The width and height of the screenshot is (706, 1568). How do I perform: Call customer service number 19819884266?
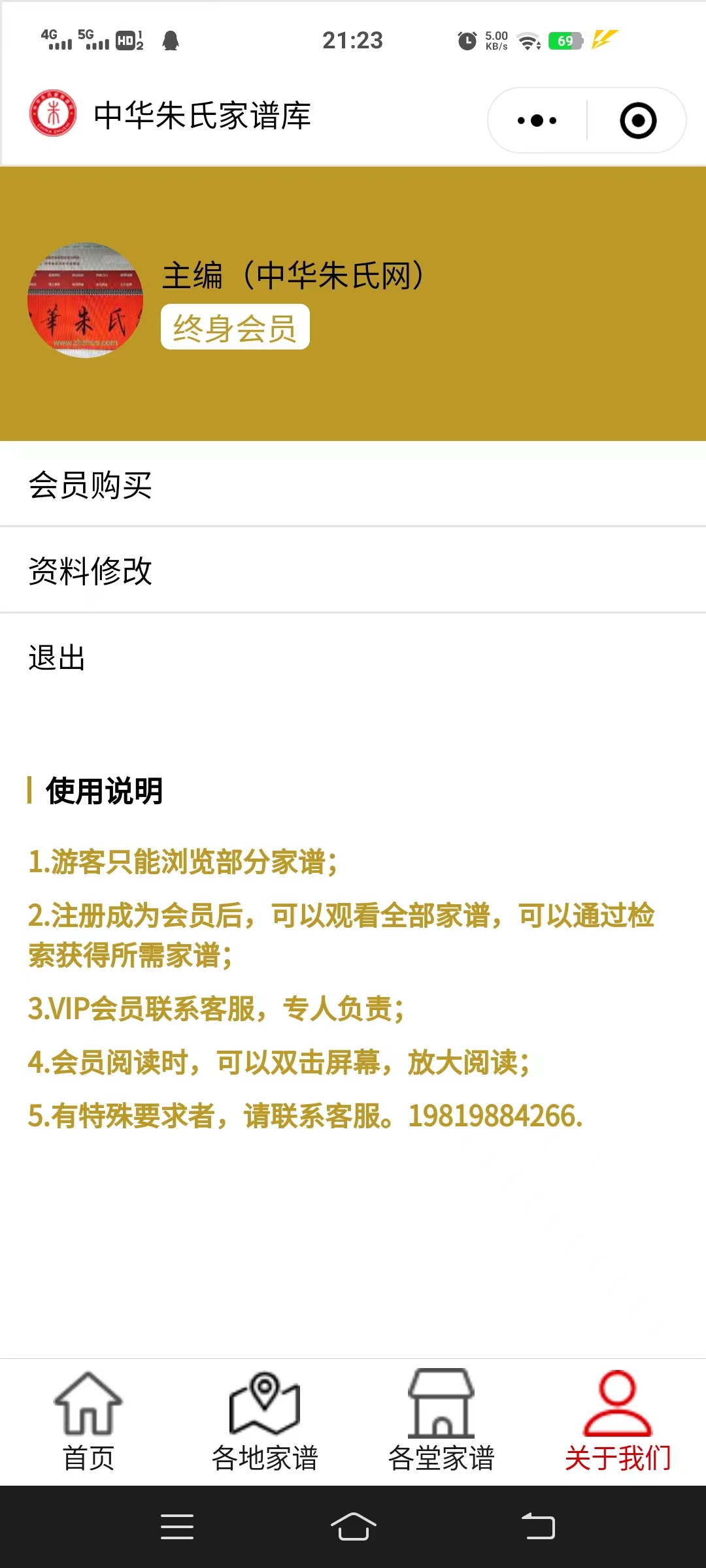tap(493, 1113)
